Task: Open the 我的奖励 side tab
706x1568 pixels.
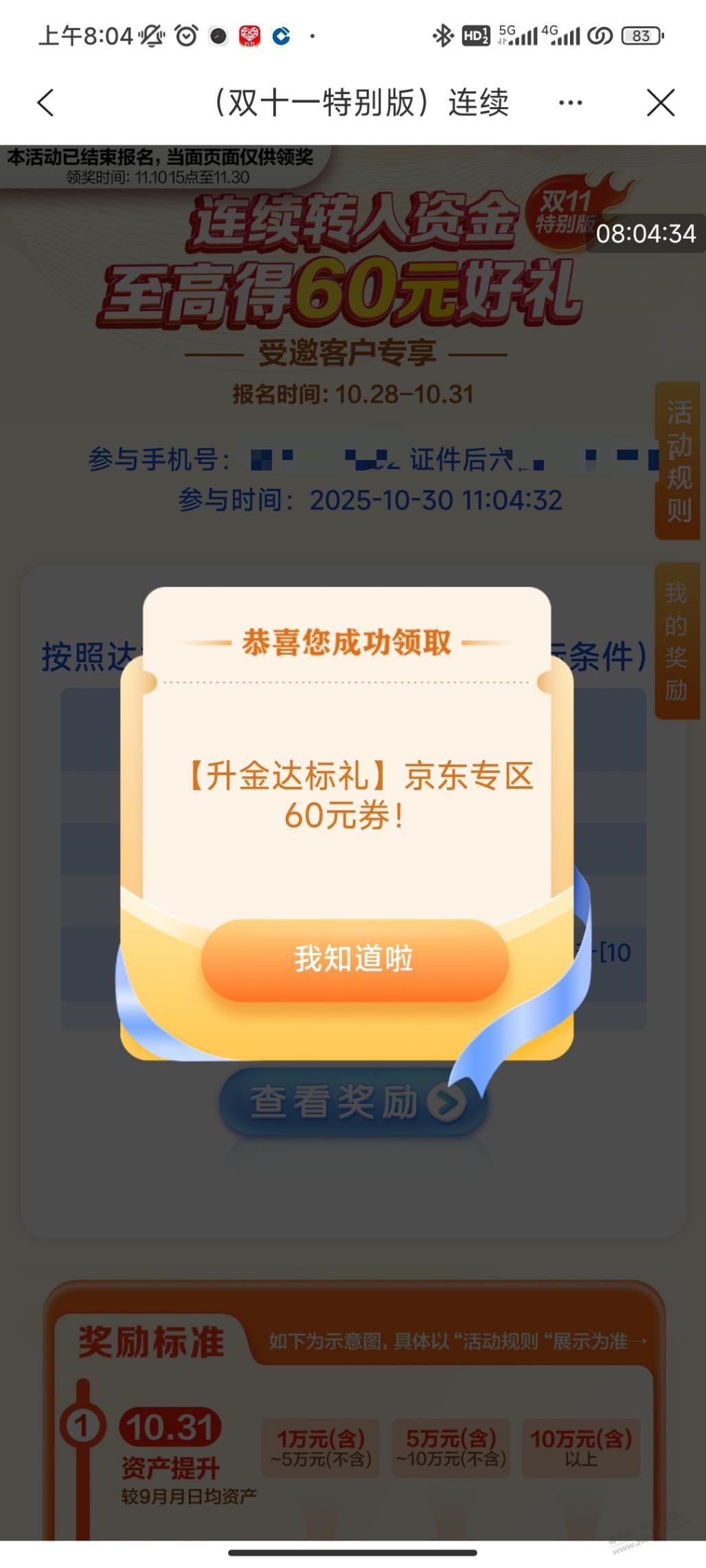Action: click(676, 641)
